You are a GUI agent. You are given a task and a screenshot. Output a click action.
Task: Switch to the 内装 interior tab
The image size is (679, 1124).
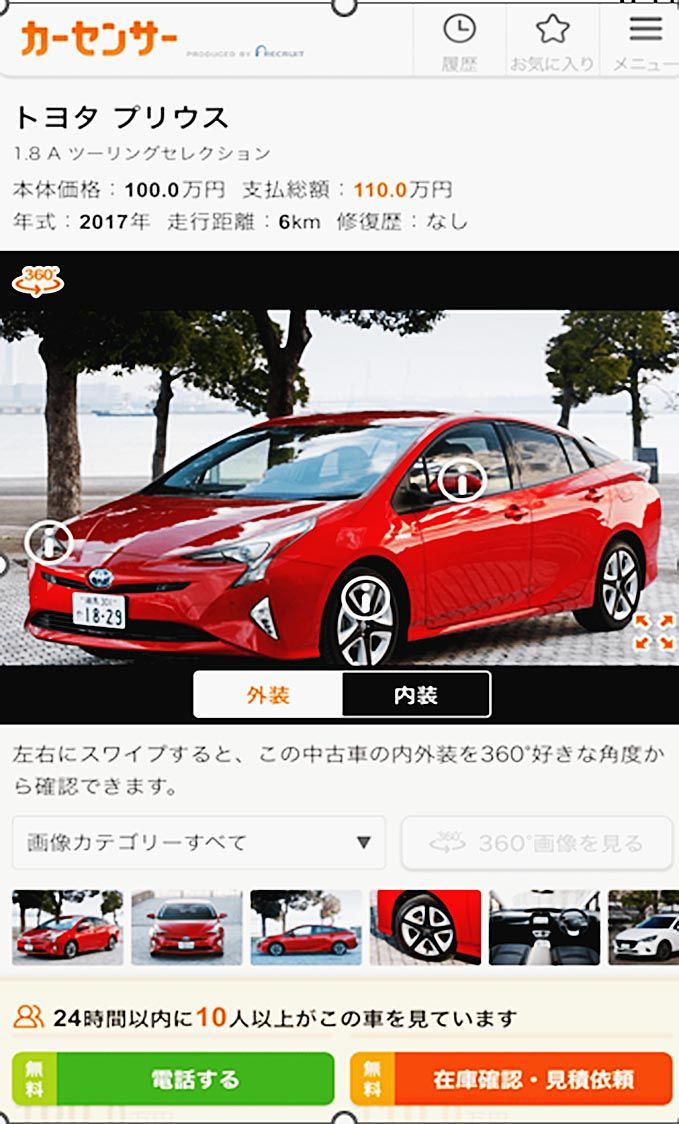pos(416,695)
